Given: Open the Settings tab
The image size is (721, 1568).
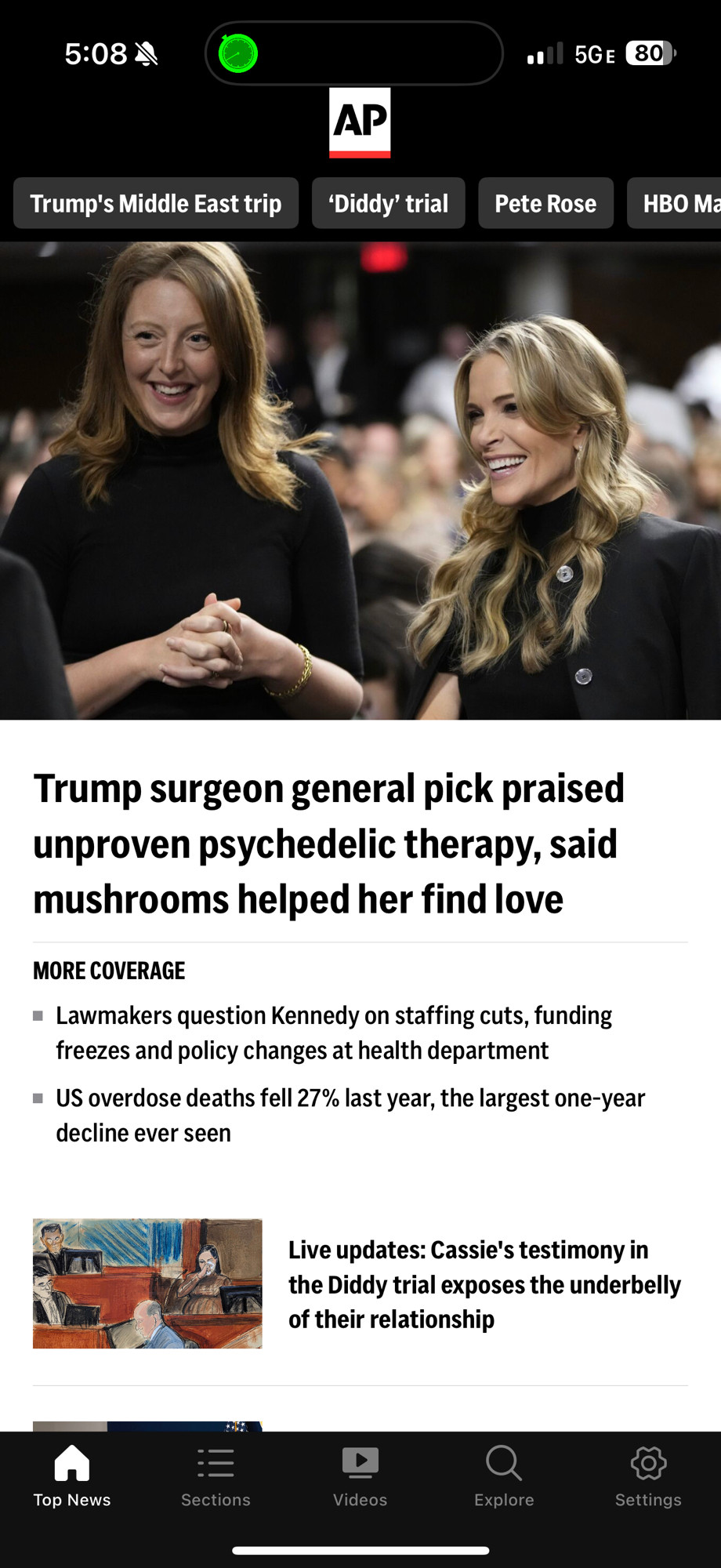Looking at the screenshot, I should 648,1477.
